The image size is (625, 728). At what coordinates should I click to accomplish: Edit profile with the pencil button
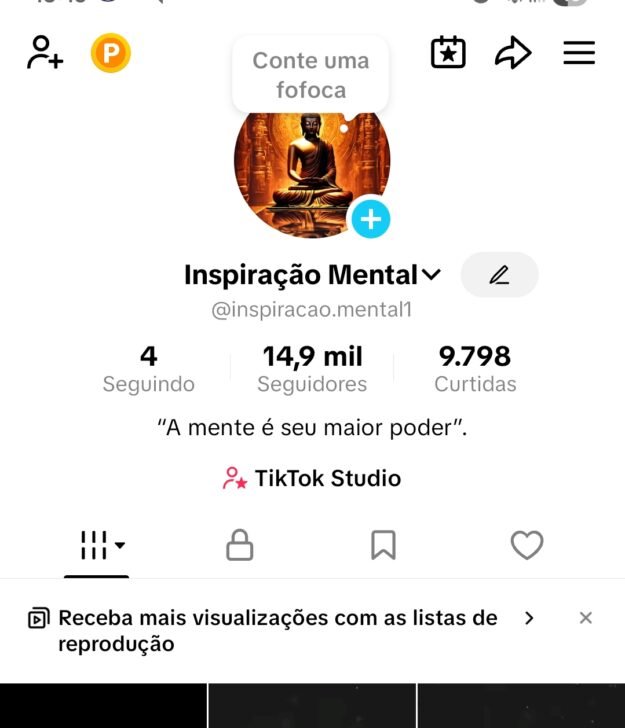pos(499,275)
